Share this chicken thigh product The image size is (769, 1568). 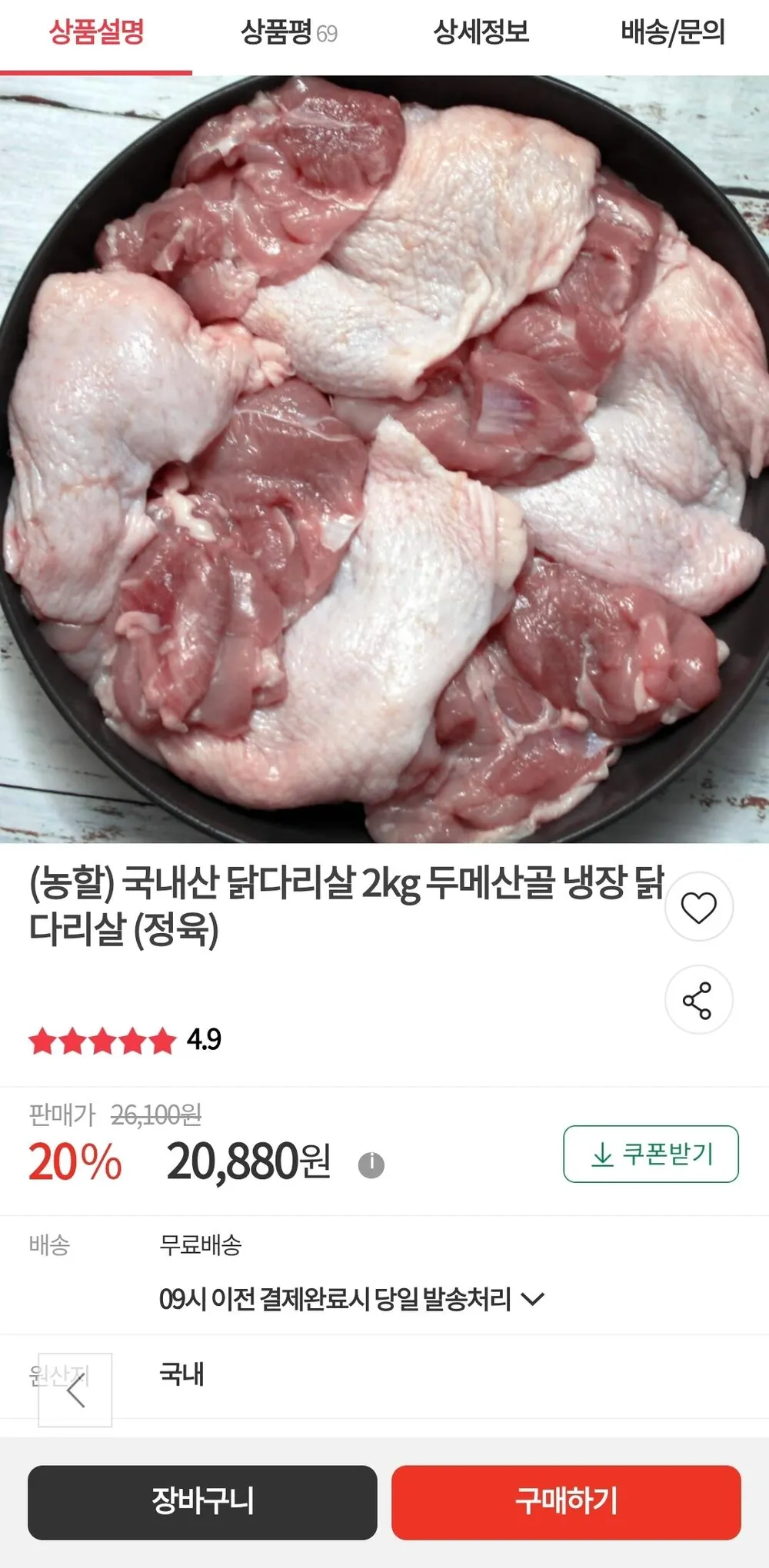pos(699,1000)
